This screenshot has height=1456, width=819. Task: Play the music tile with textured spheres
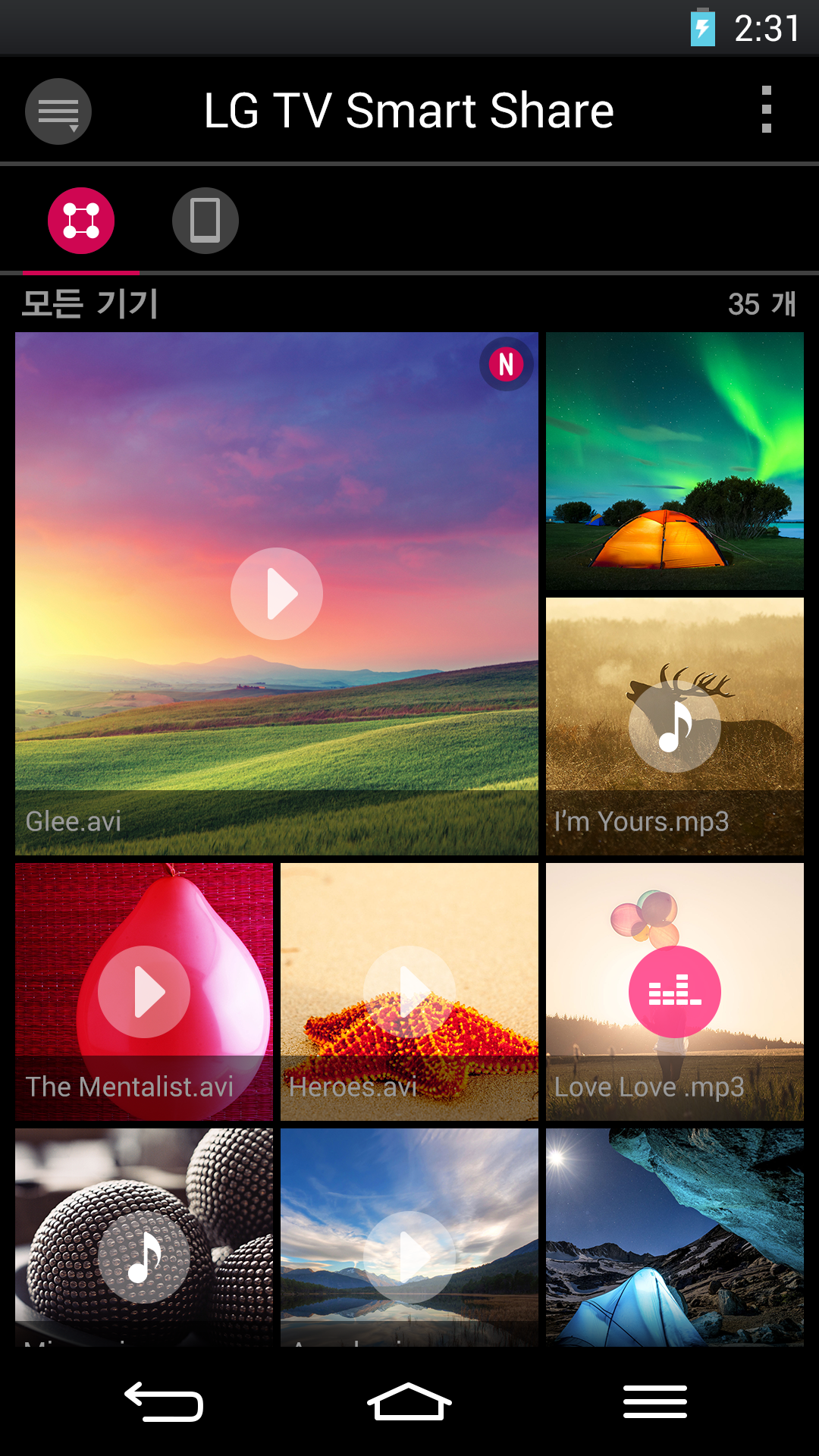[144, 1257]
